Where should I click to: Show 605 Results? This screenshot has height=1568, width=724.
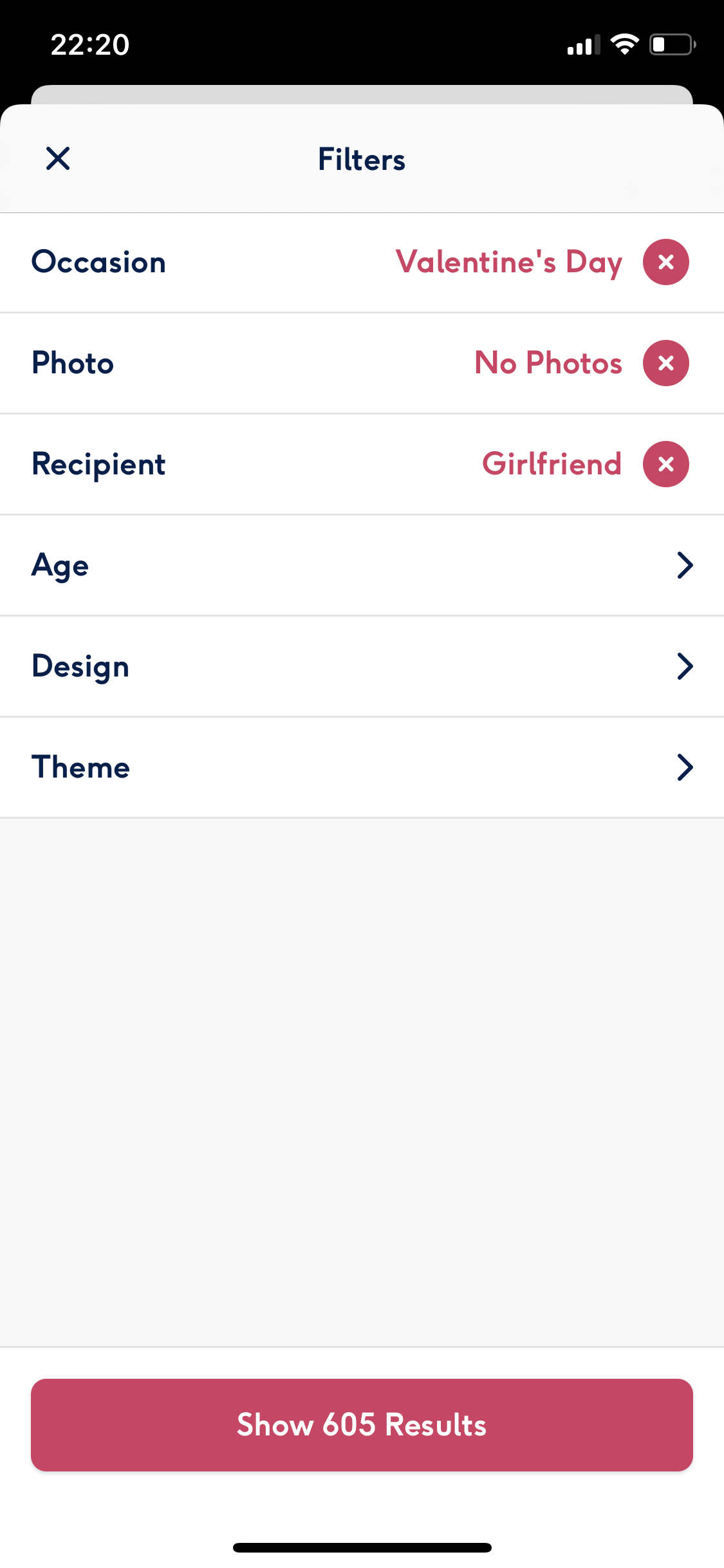pyautogui.click(x=362, y=1424)
